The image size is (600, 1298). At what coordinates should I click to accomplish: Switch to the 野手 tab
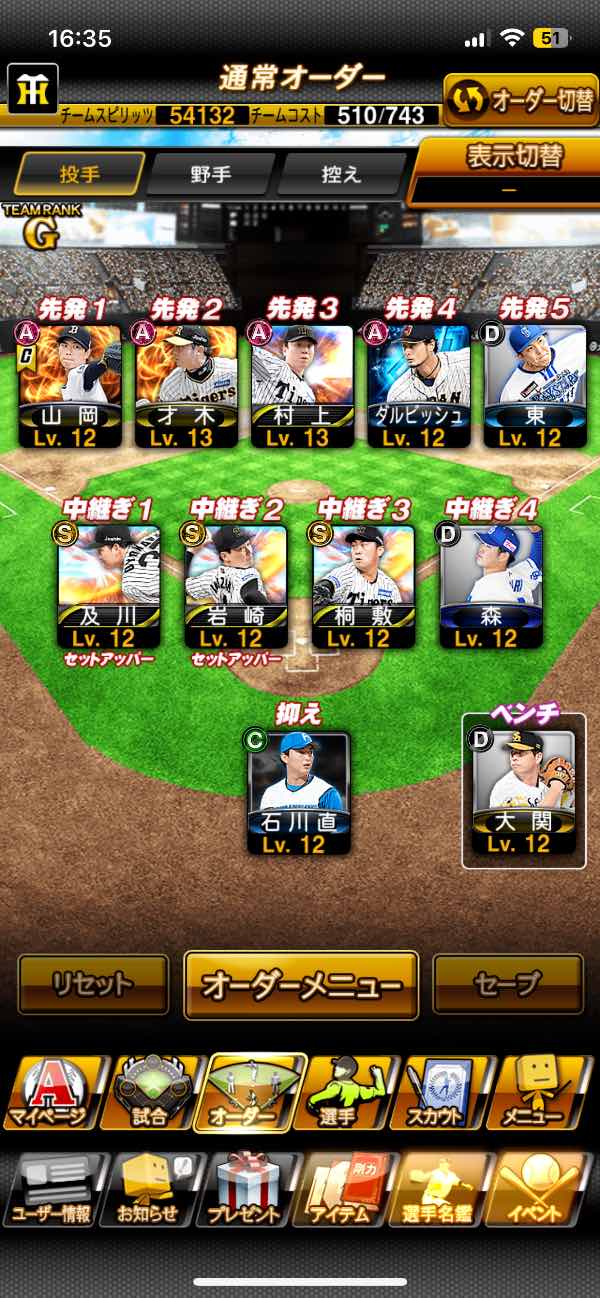210,174
